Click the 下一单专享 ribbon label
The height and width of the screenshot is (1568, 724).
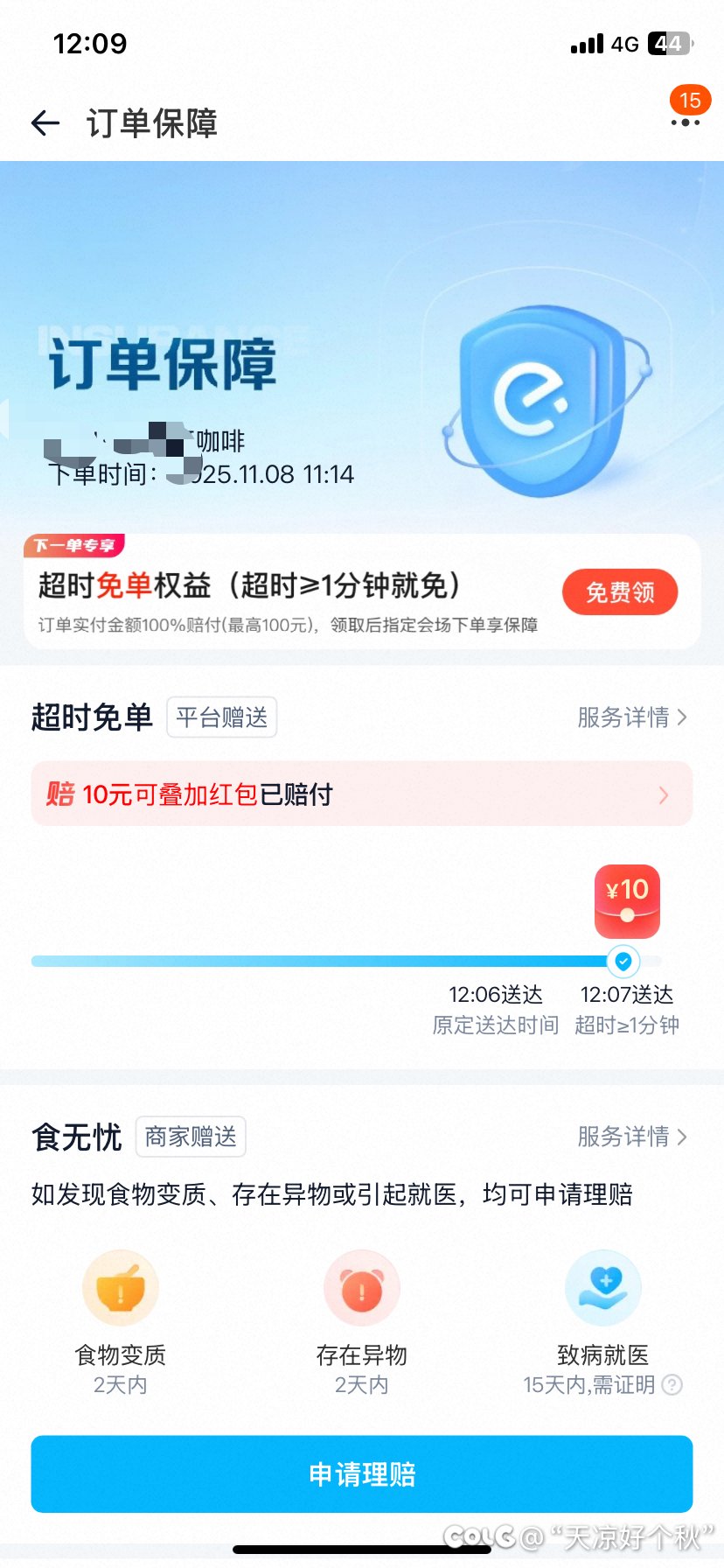[x=73, y=544]
